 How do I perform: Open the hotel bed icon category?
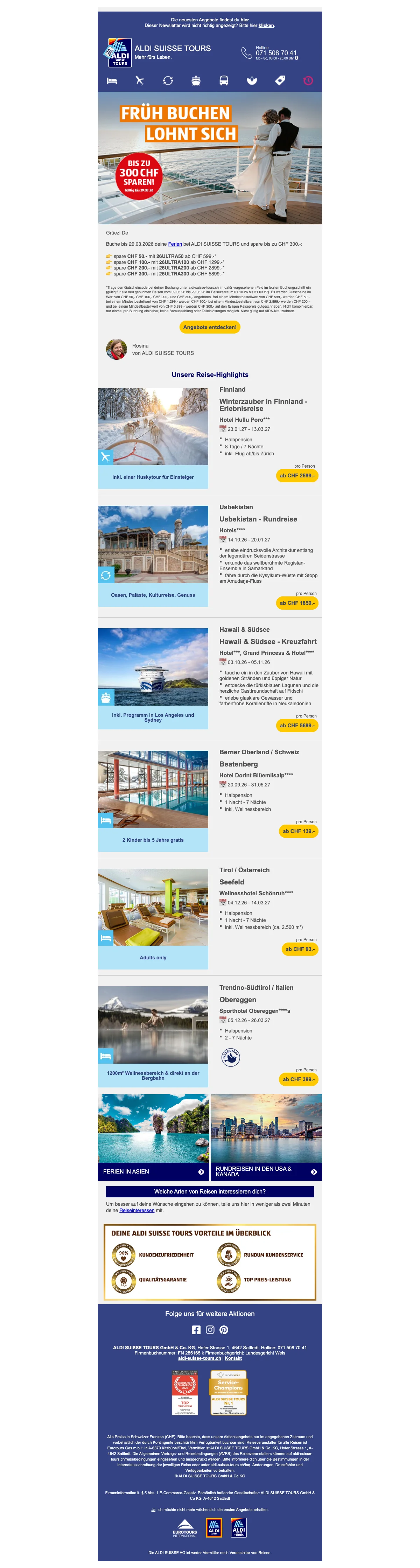click(x=112, y=80)
